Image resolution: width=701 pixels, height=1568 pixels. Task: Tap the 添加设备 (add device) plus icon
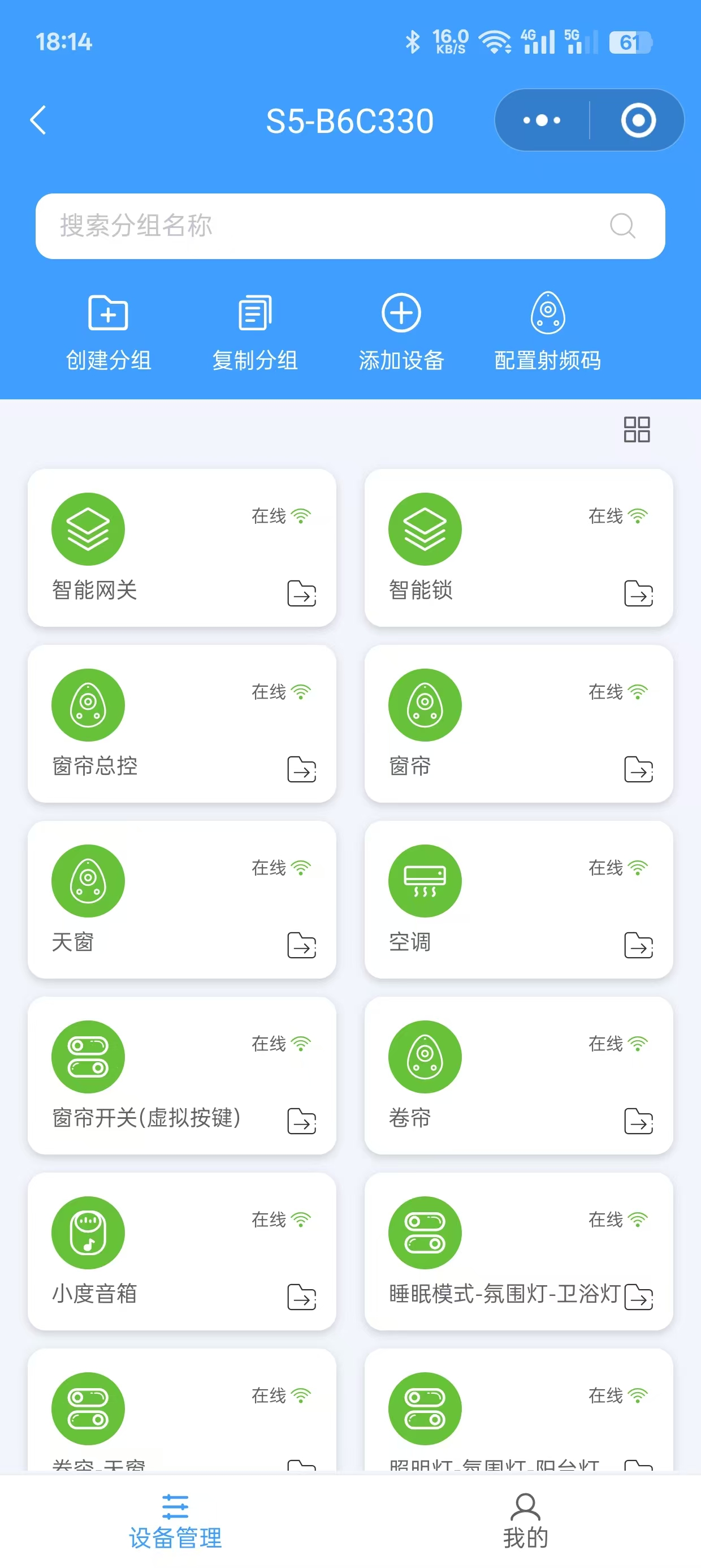click(401, 313)
